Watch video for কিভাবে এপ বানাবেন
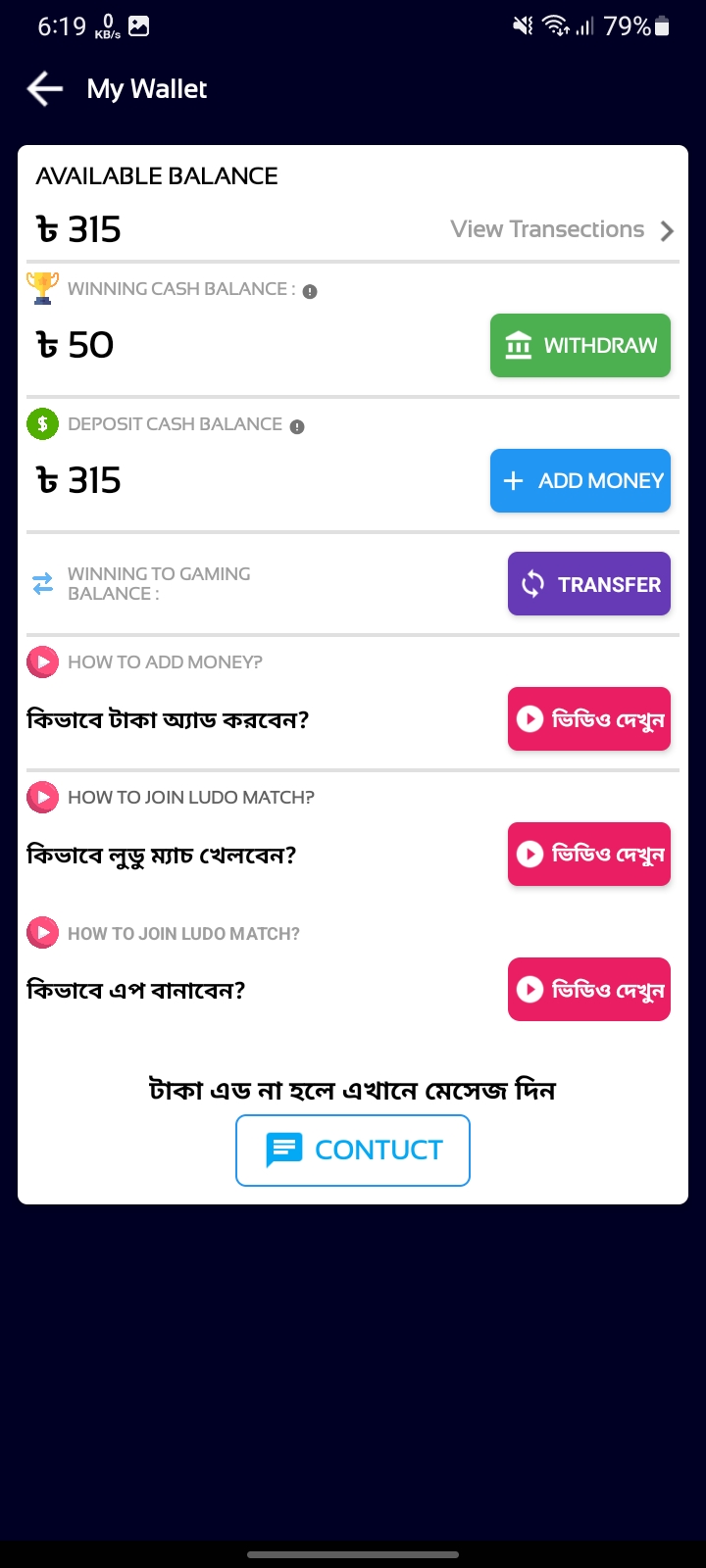The height and width of the screenshot is (1568, 706). [x=589, y=990]
